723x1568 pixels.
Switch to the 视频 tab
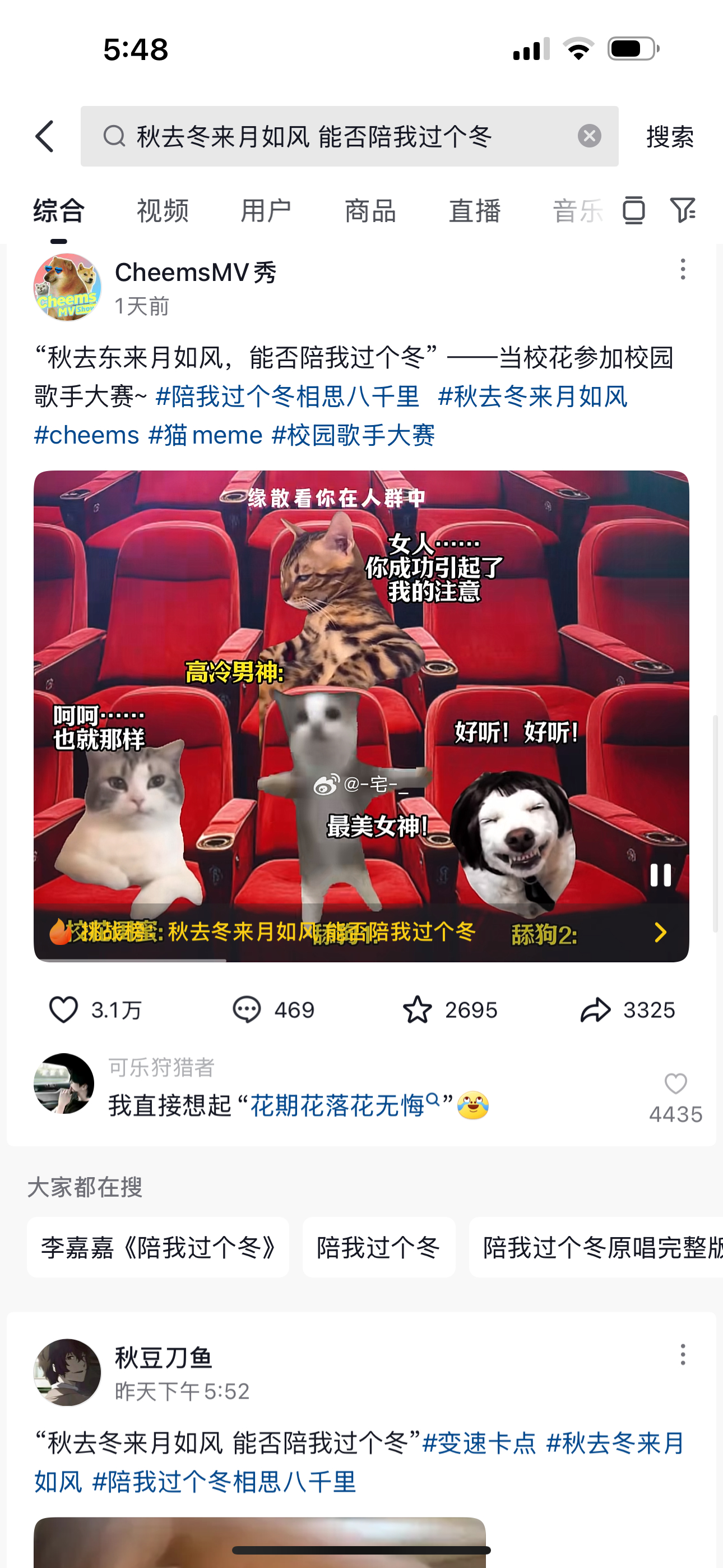[163, 211]
